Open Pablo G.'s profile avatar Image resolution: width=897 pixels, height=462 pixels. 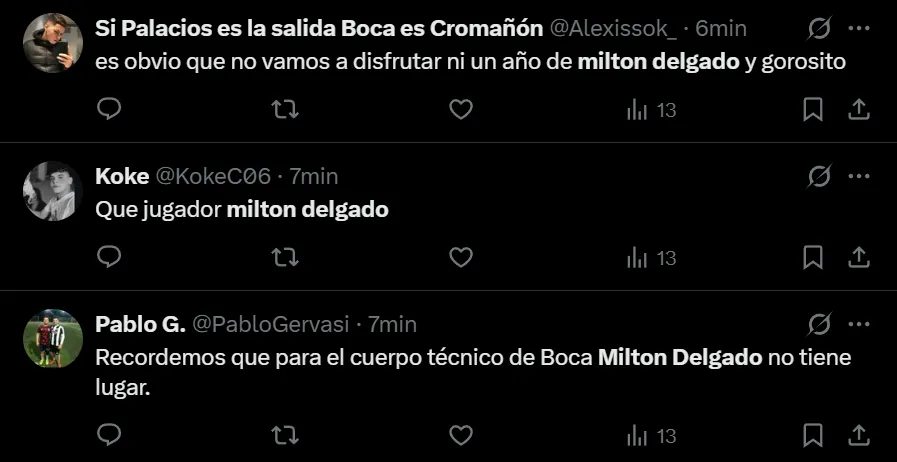click(x=52, y=339)
